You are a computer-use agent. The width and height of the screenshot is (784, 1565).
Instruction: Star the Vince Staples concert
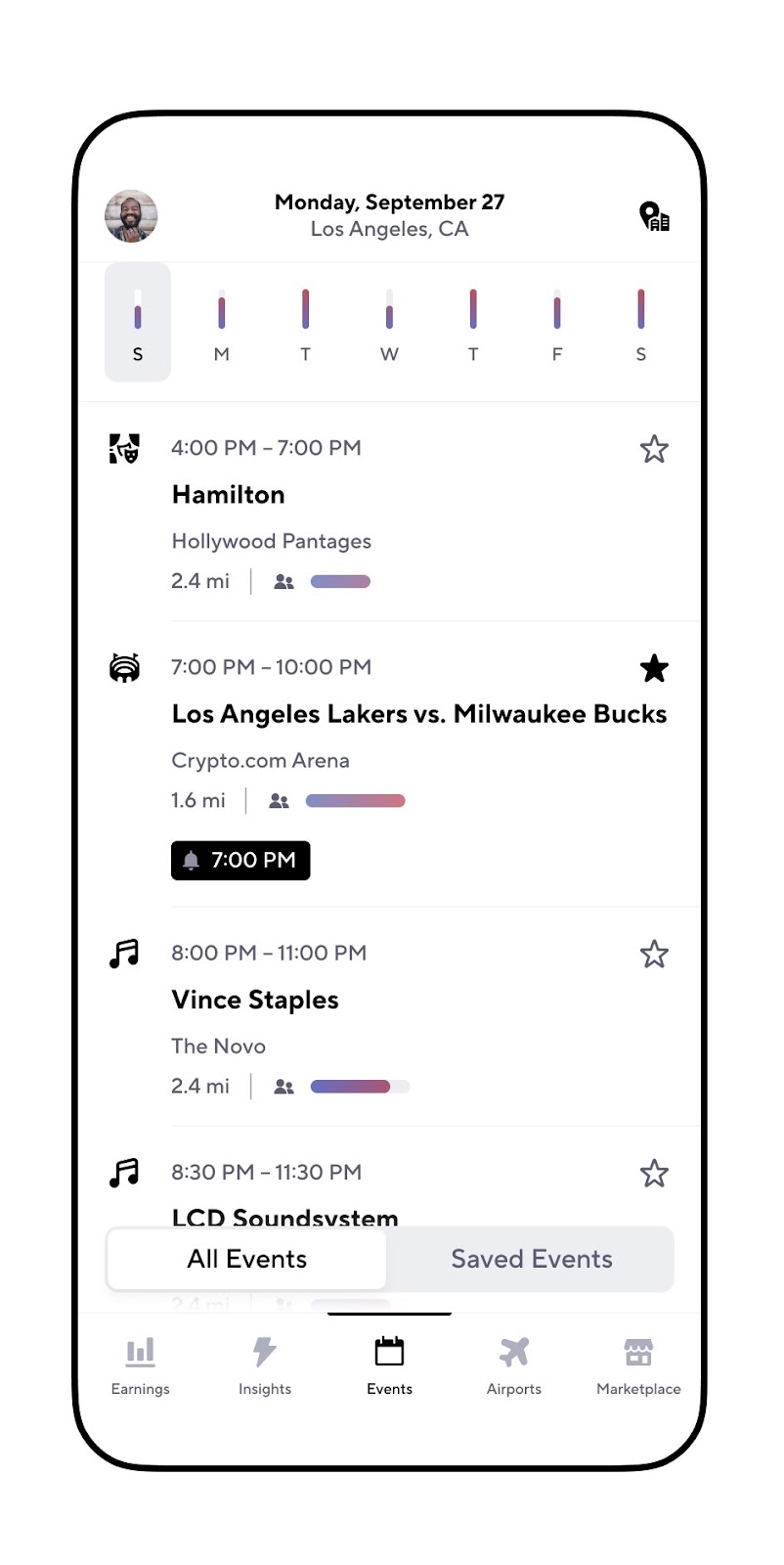click(654, 954)
